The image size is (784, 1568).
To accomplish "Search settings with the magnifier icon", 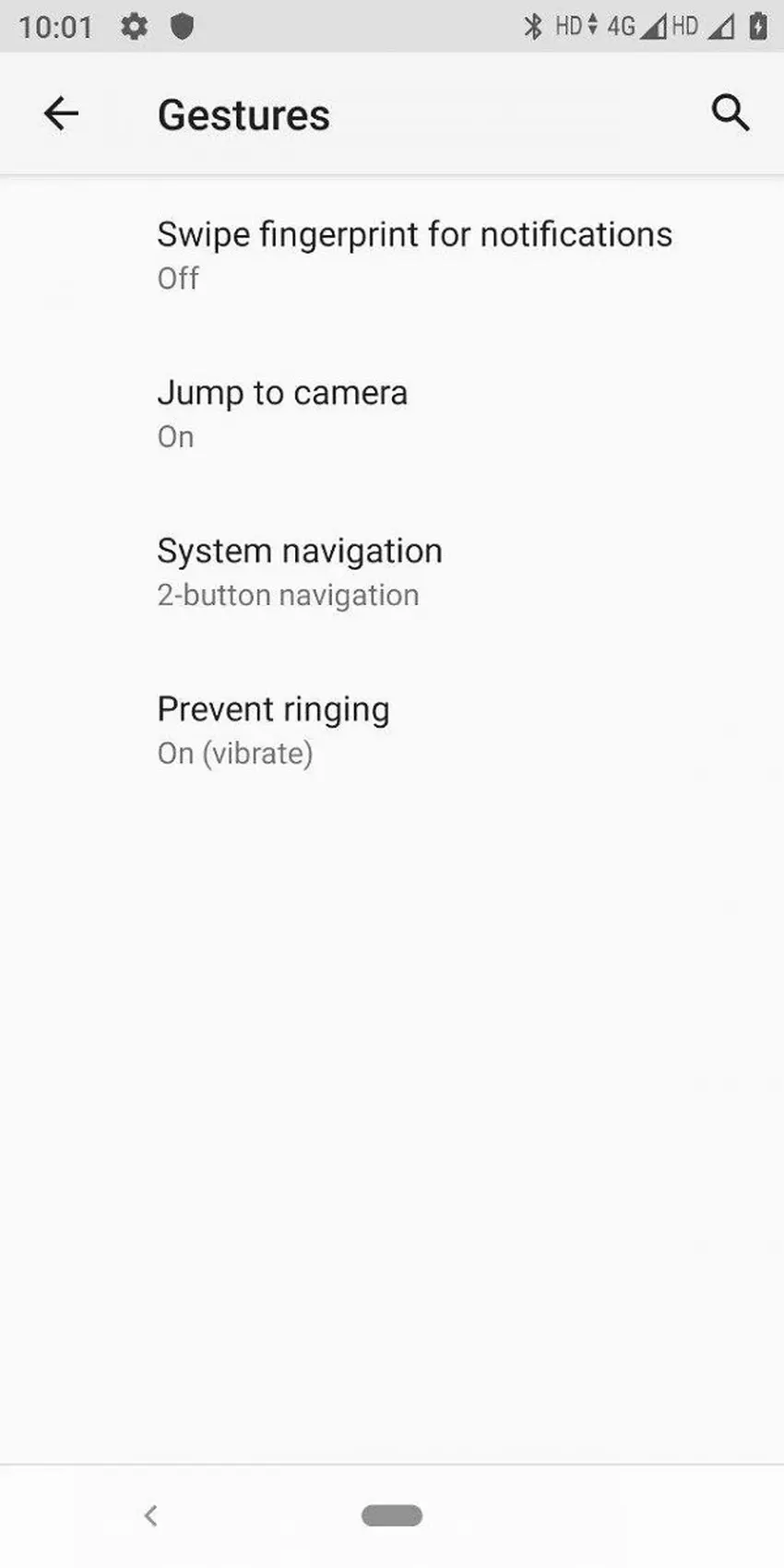I will coord(730,113).
